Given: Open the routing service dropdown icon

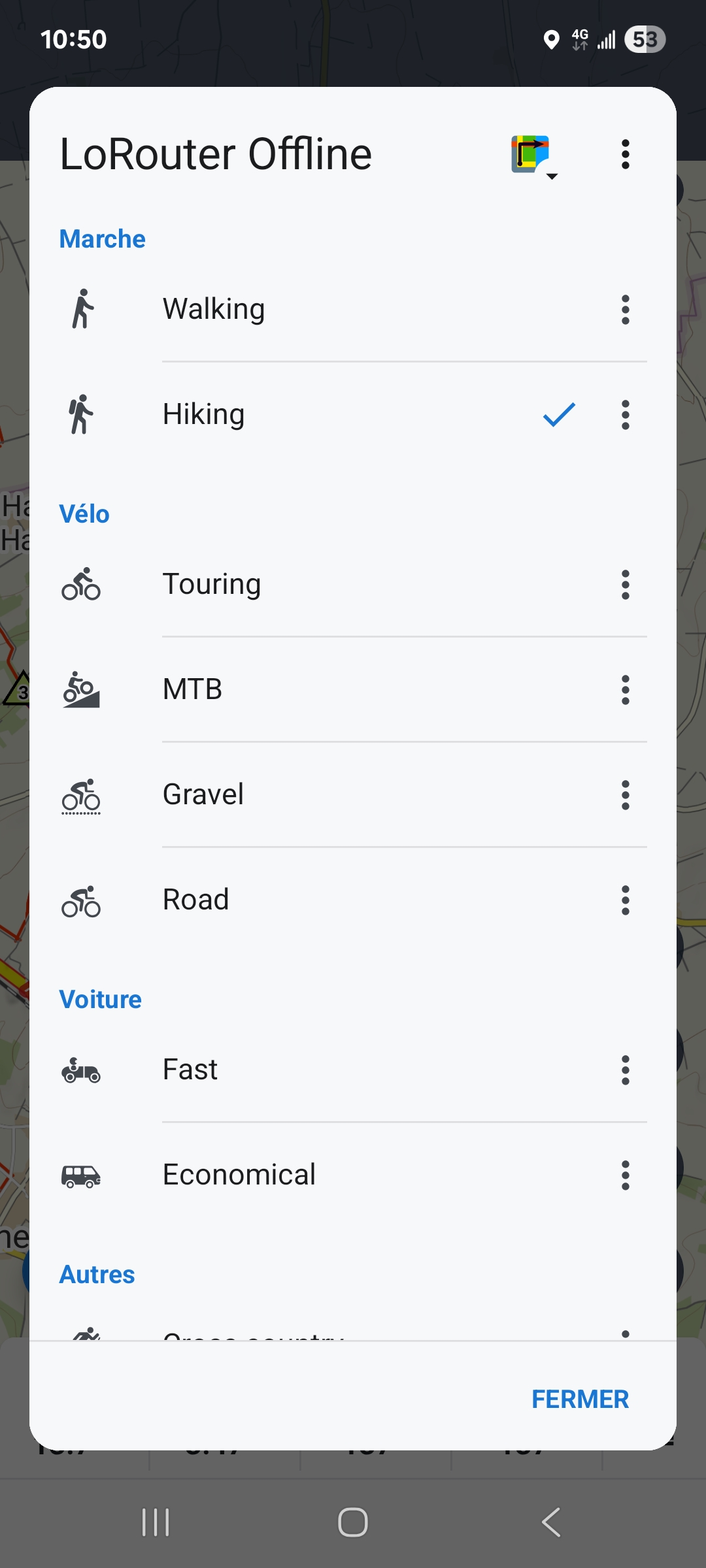Looking at the screenshot, I should point(533,155).
